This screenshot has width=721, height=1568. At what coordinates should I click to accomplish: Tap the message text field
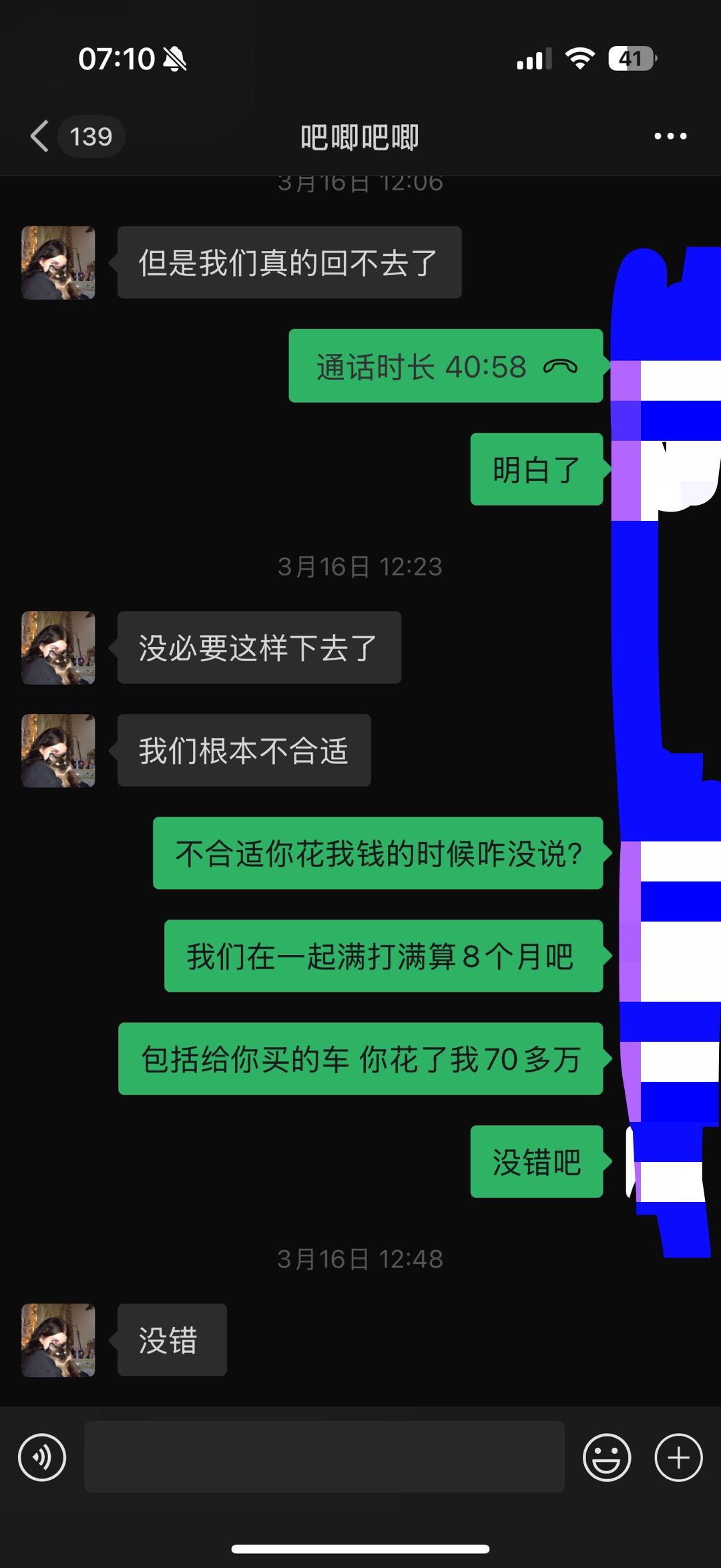pos(324,1456)
